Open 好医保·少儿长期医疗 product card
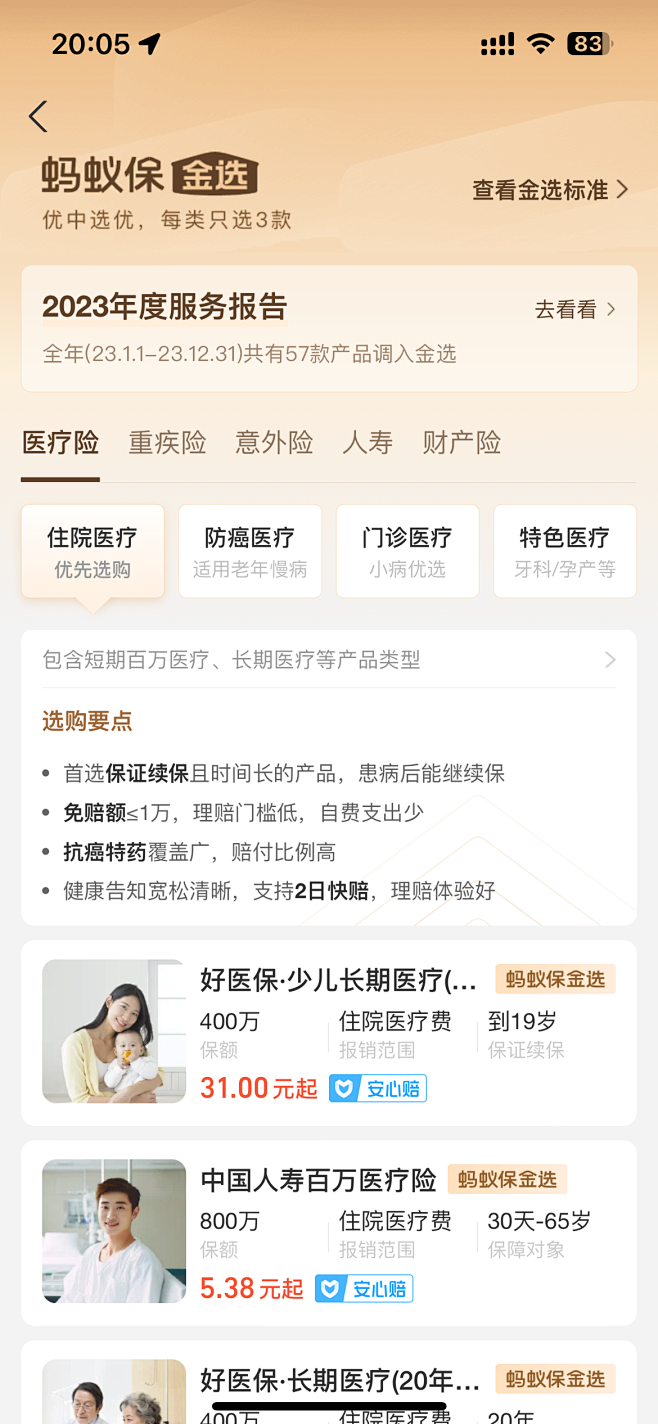 tap(329, 1032)
